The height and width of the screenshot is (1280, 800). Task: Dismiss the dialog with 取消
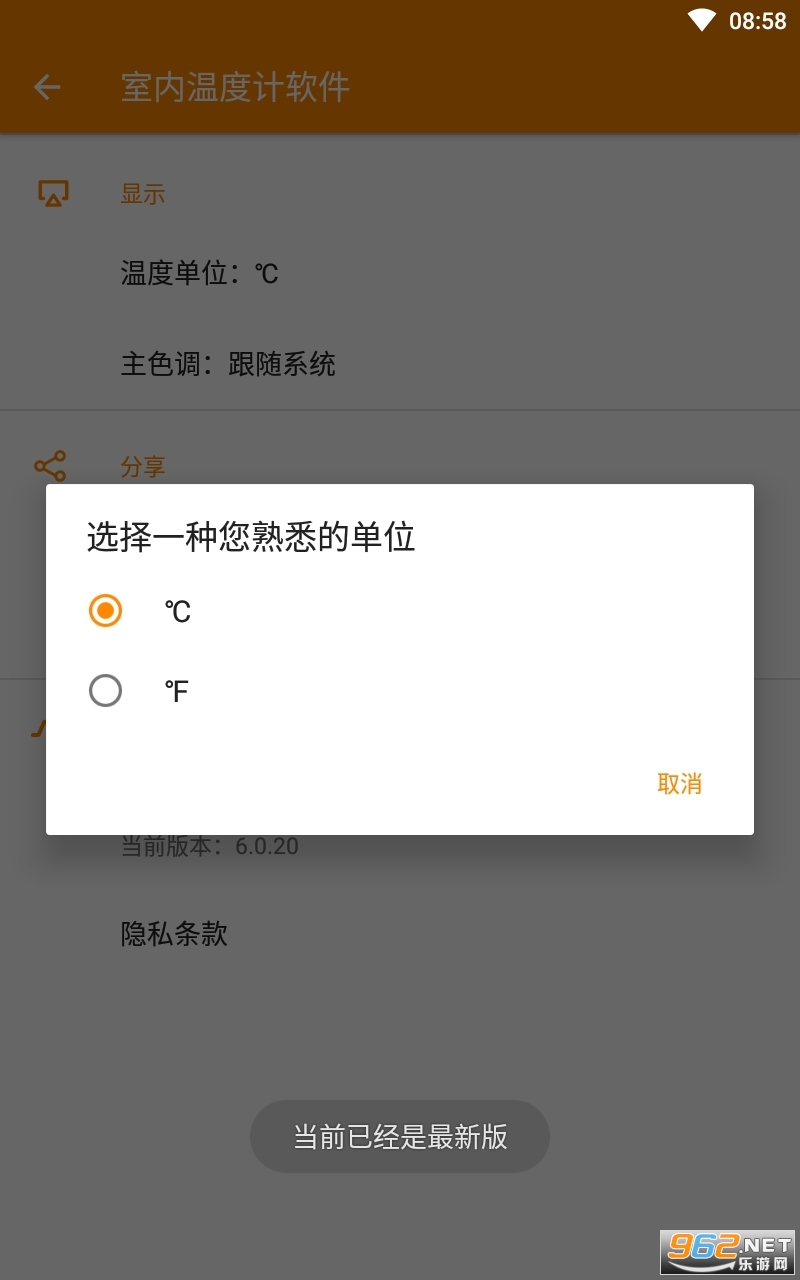(679, 784)
